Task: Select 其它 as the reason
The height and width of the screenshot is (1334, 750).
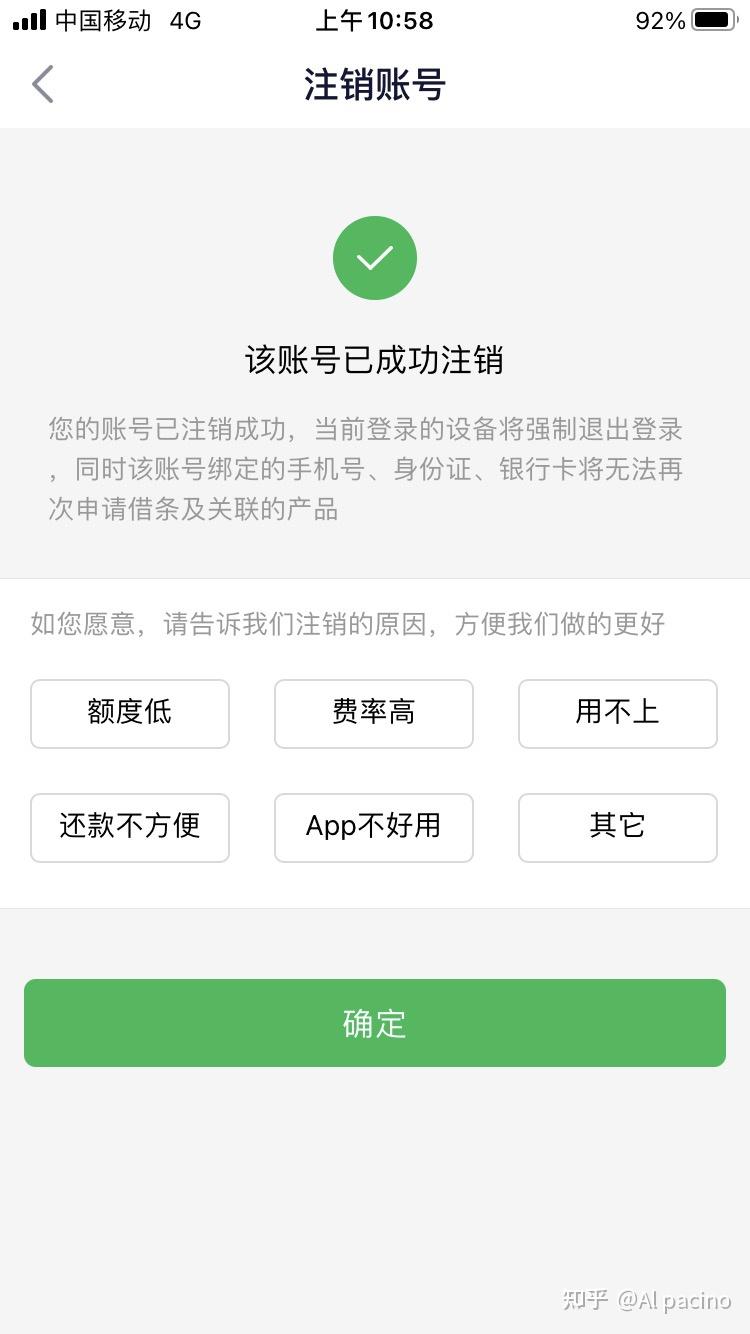Action: coord(618,827)
